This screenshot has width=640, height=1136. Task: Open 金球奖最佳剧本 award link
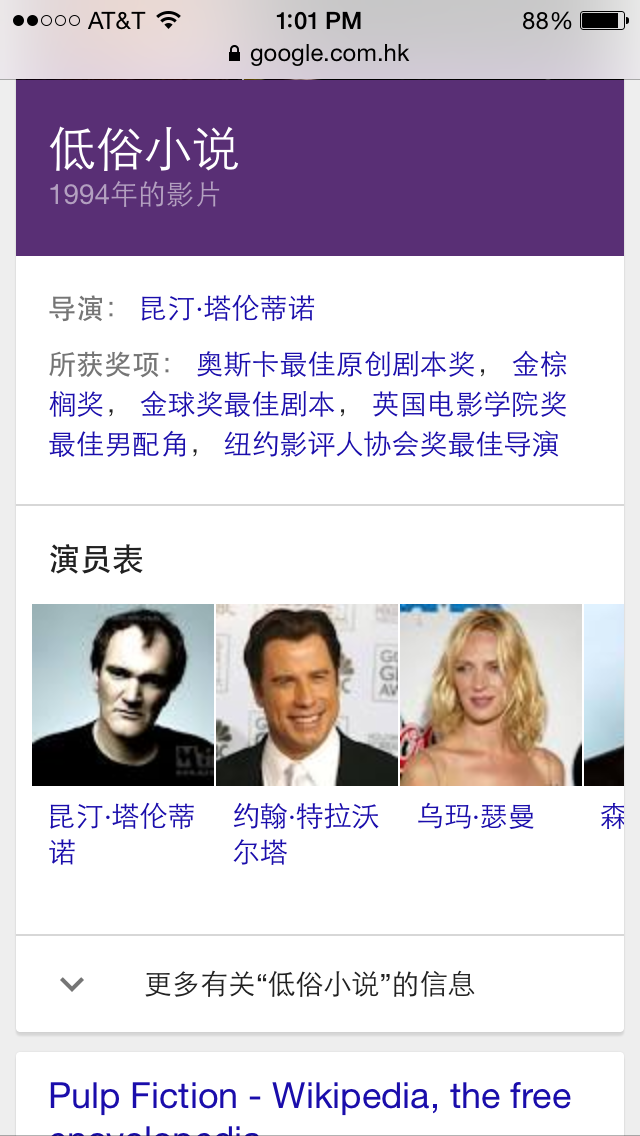coord(238,404)
